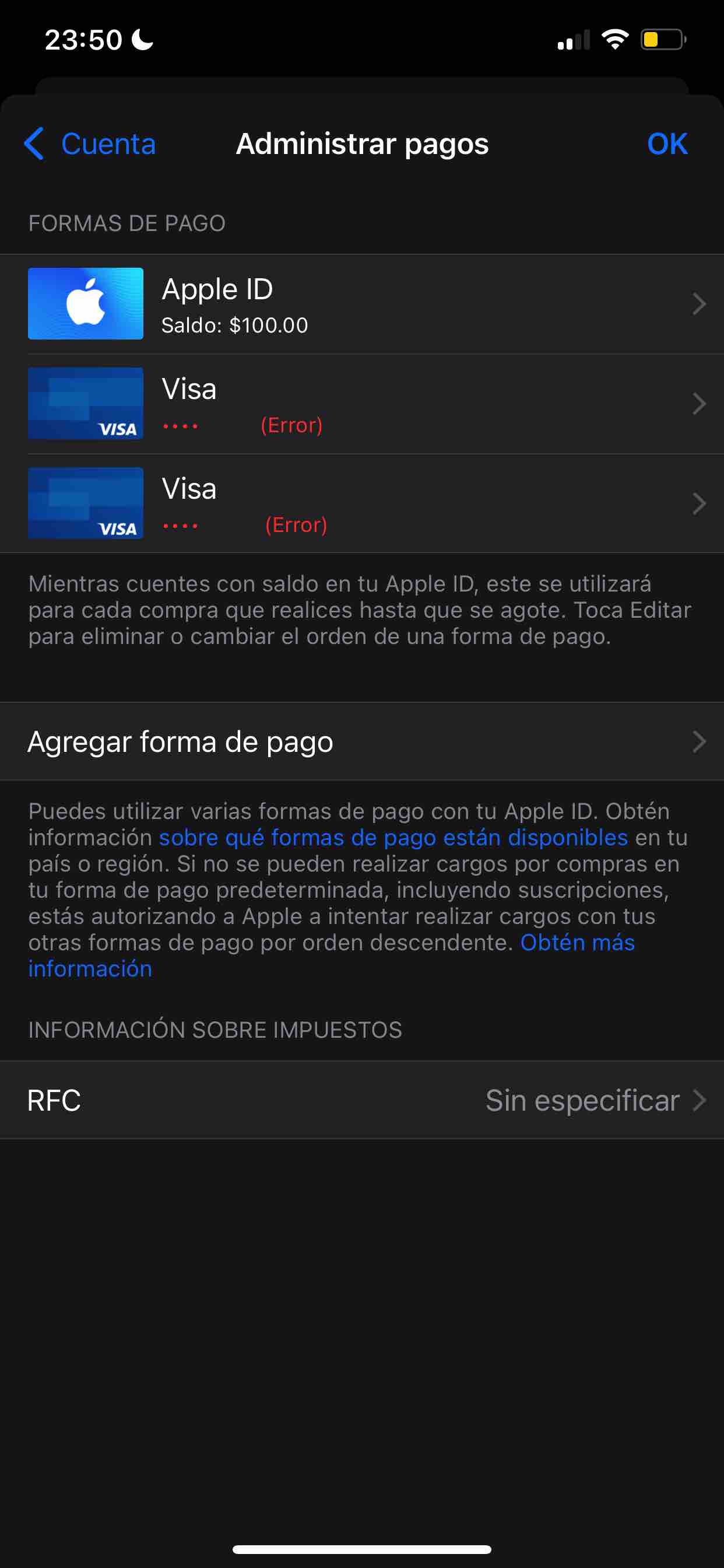
Task: Confirm with the OK button
Action: click(667, 144)
